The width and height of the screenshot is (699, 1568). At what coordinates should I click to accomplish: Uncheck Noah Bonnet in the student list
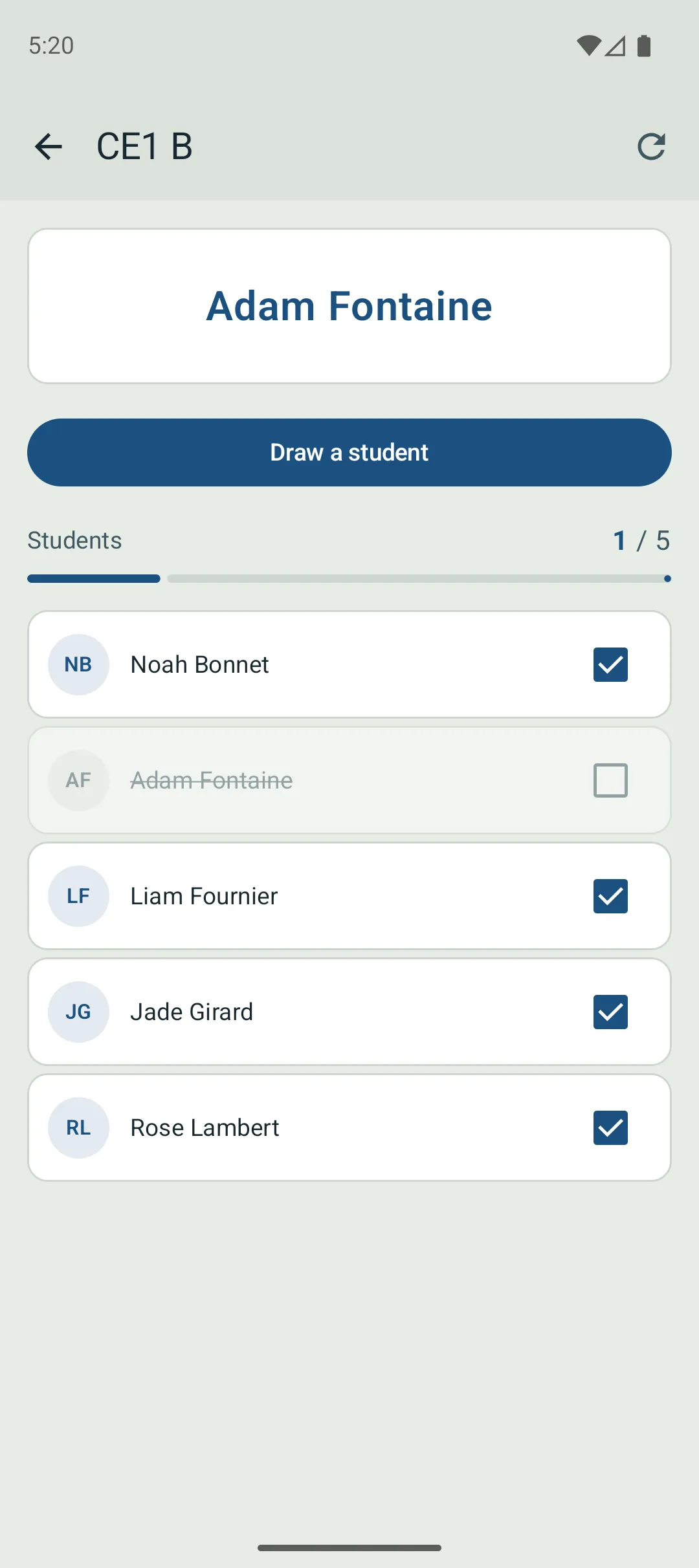pyautogui.click(x=610, y=664)
